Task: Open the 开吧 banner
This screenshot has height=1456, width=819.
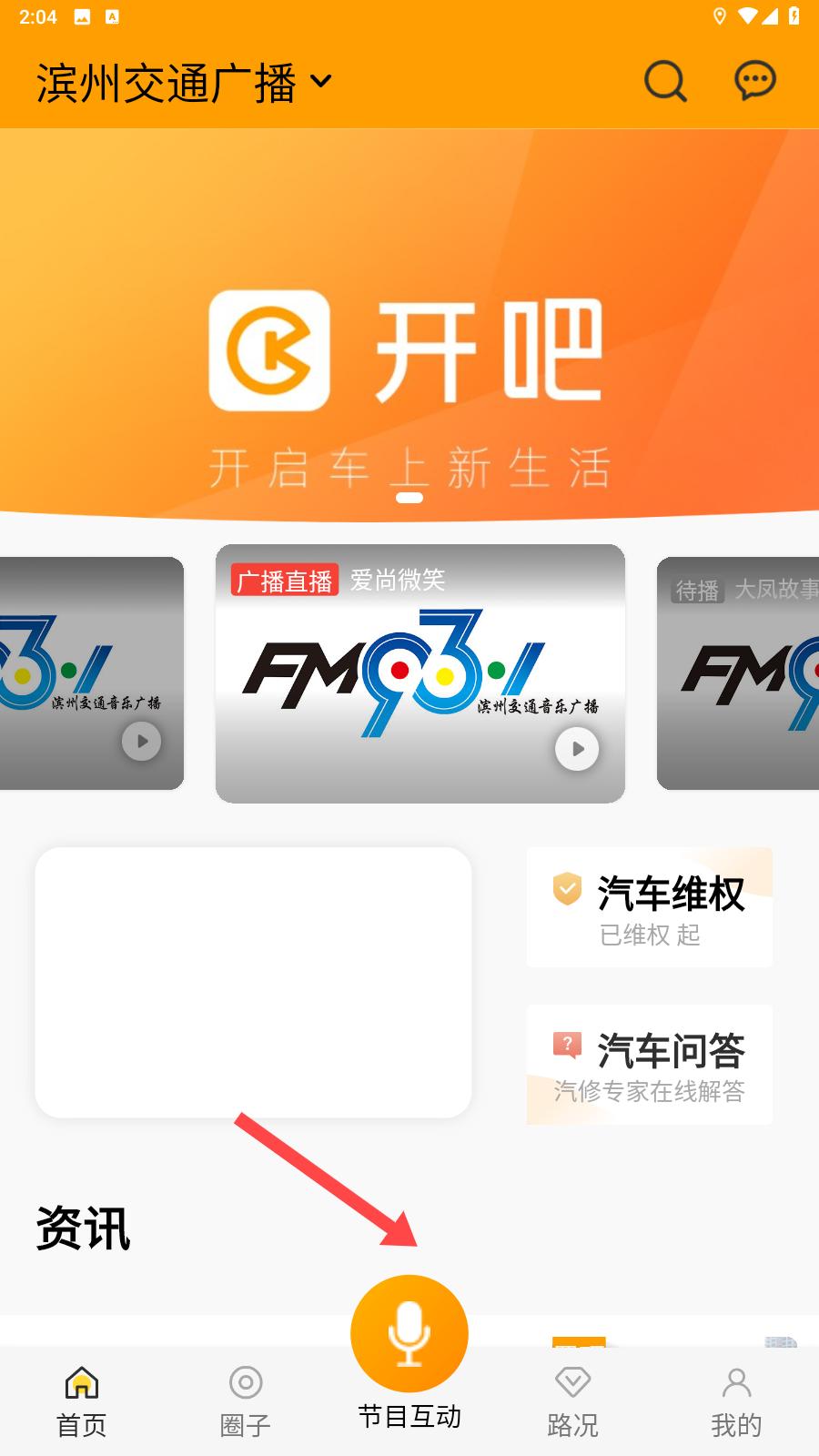Action: coord(409,325)
